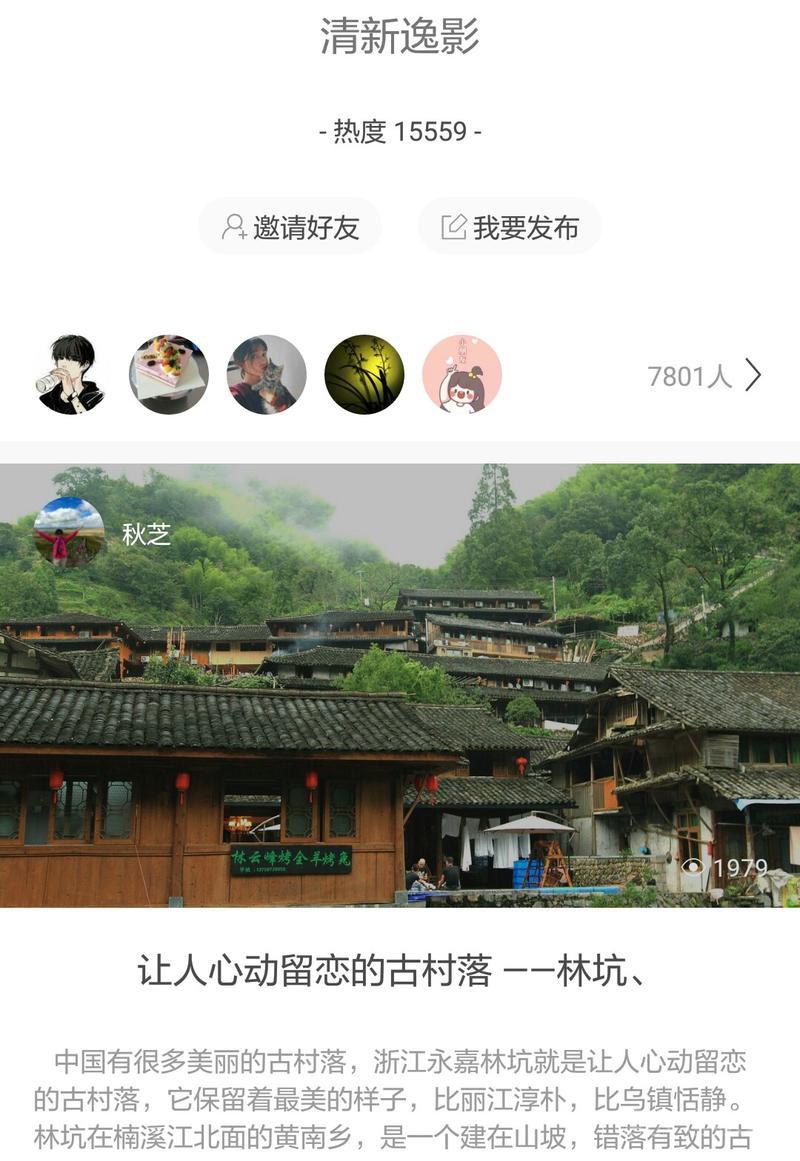This screenshot has width=800, height=1161.
Task: View the member avatar holding a cat
Action: click(267, 375)
